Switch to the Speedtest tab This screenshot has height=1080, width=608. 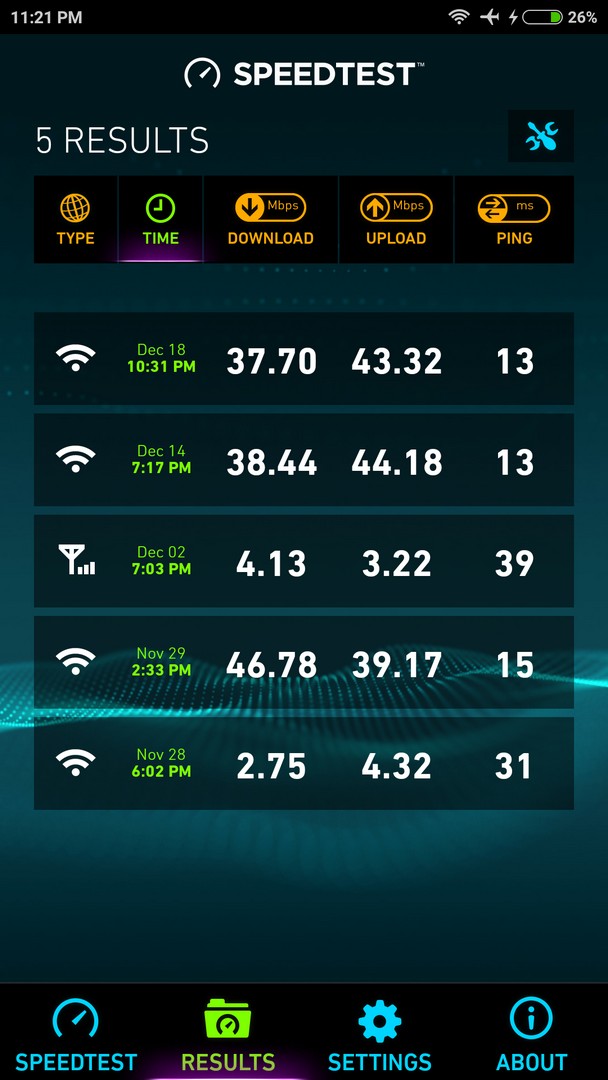pos(76,1033)
